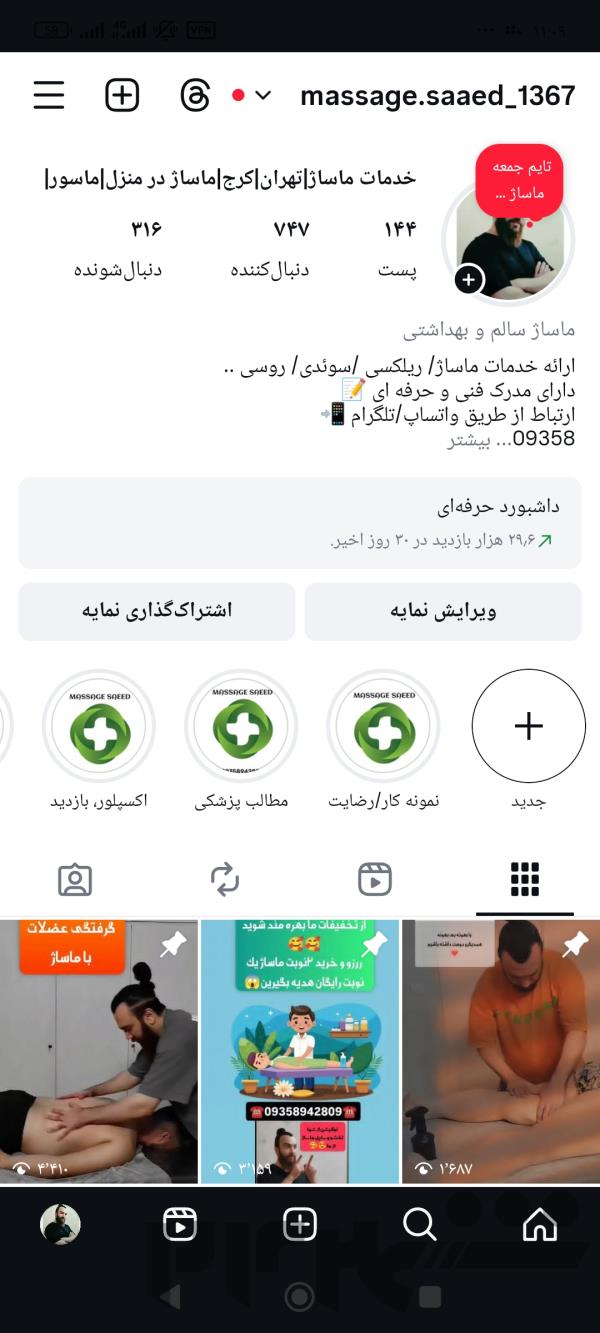
Task: Switch to the reposts tab
Action: pos(225,880)
